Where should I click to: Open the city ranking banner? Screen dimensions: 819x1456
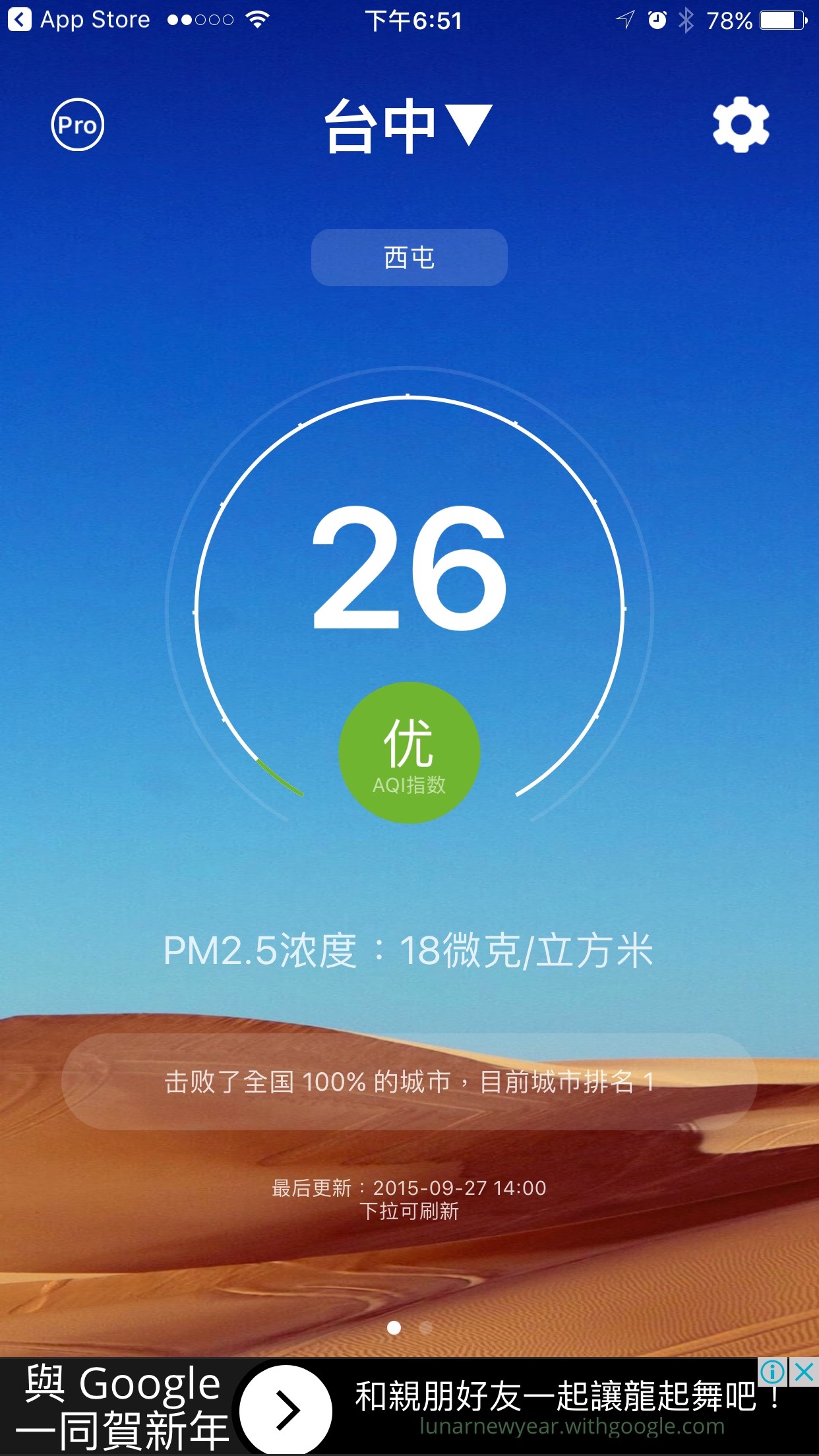[x=409, y=1082]
